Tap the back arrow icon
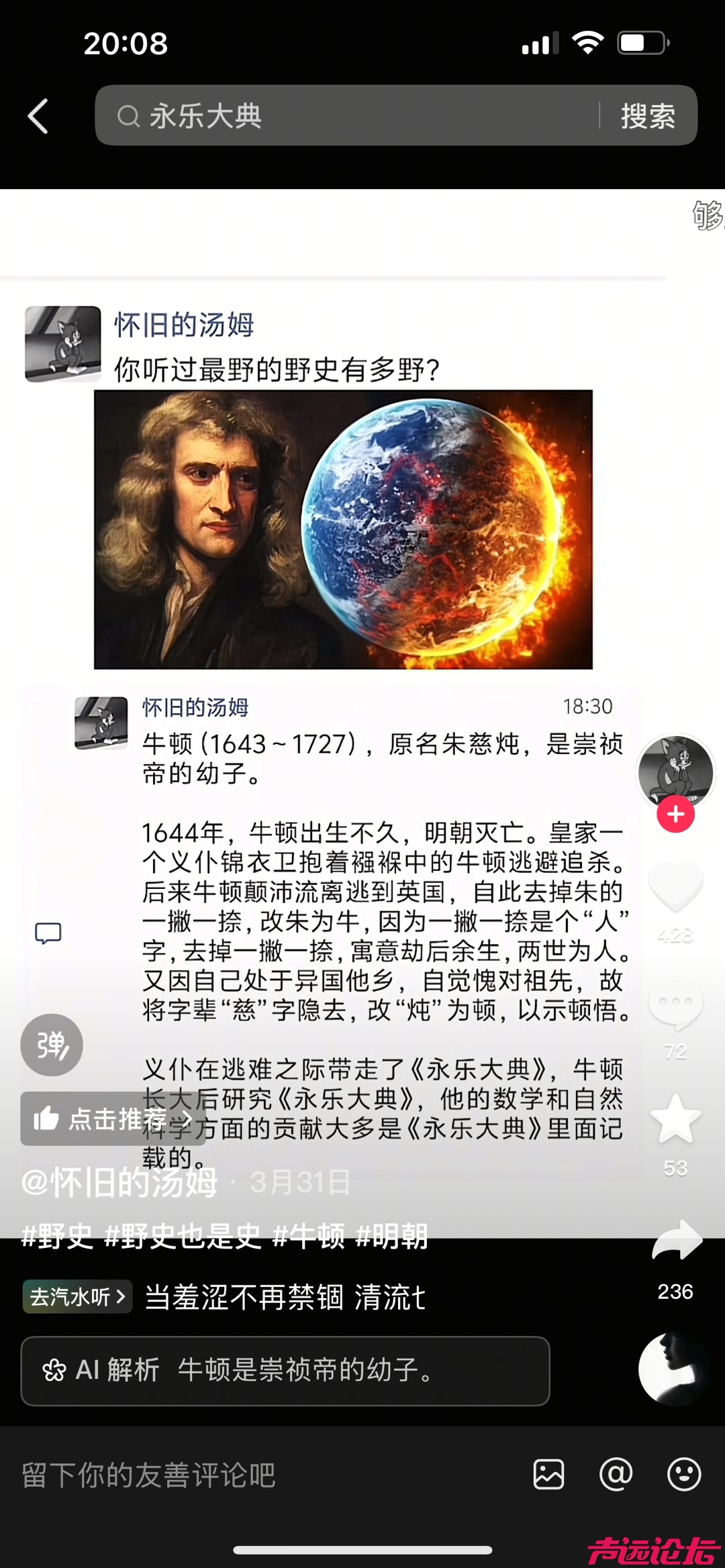 click(x=38, y=115)
